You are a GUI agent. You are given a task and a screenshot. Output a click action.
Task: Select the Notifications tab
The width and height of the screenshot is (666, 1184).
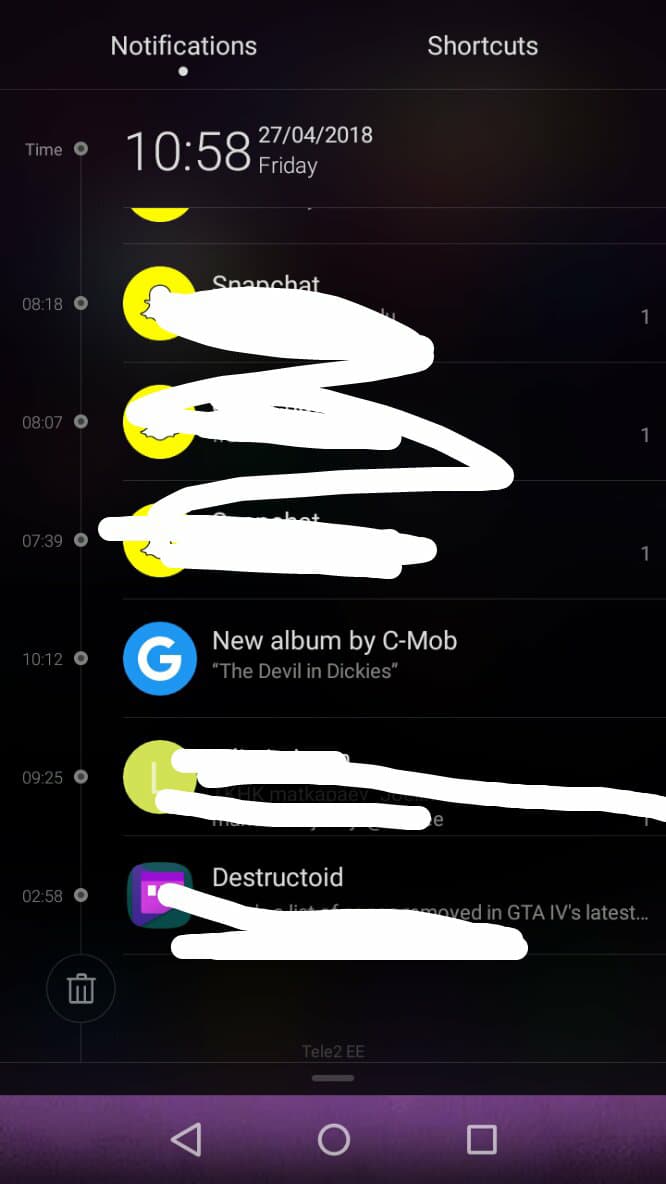183,46
